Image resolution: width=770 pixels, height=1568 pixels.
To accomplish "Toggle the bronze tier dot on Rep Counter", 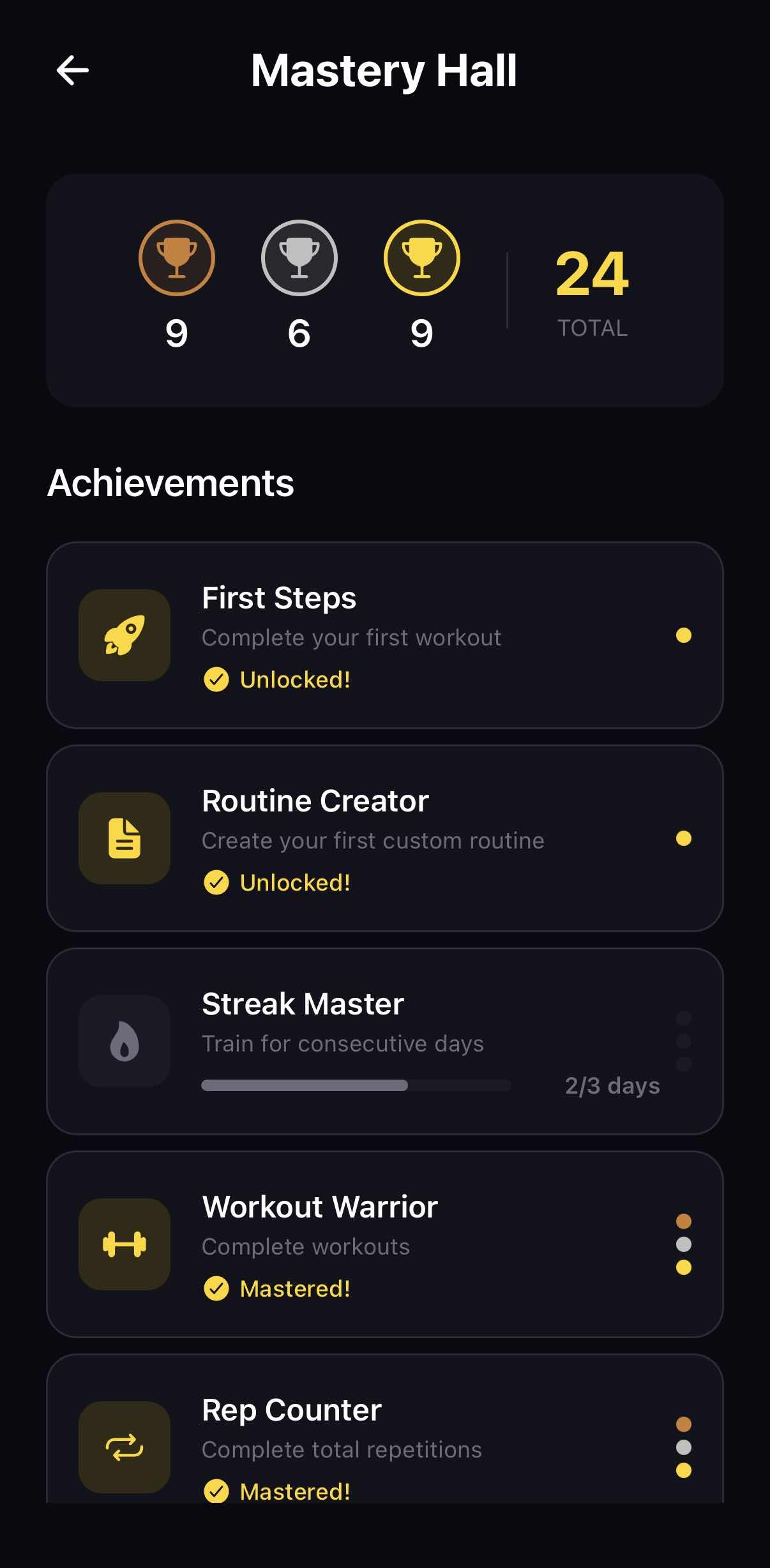I will click(x=684, y=1423).
